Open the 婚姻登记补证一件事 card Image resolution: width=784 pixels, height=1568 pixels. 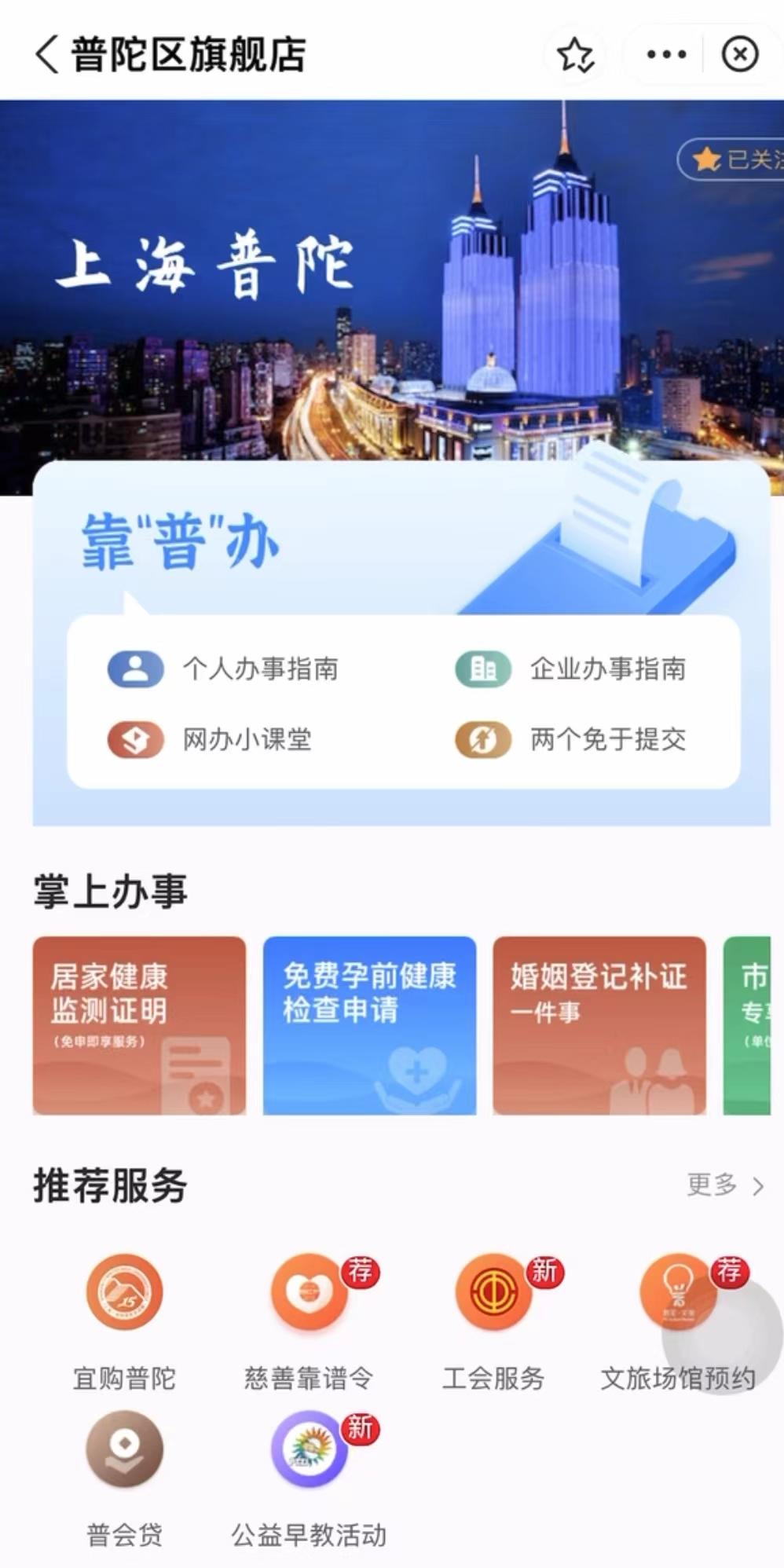click(599, 1024)
